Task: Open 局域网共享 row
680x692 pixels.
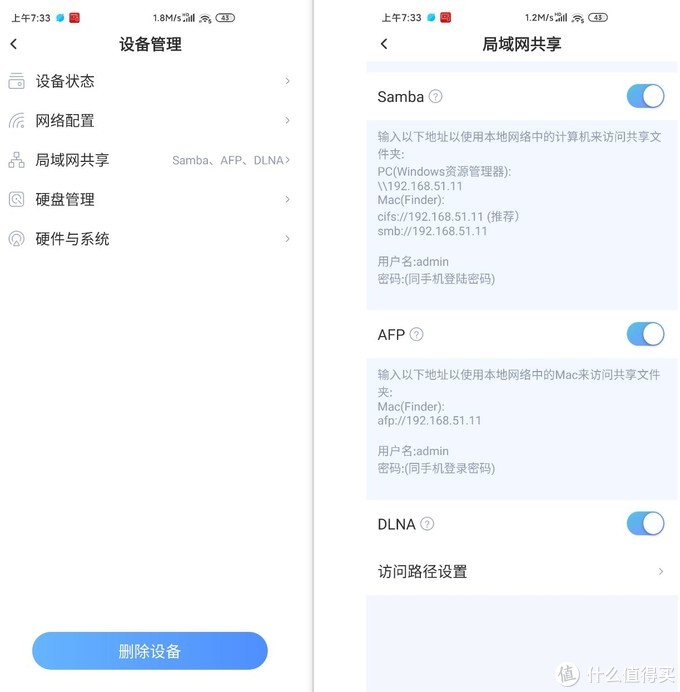Action: [150, 160]
